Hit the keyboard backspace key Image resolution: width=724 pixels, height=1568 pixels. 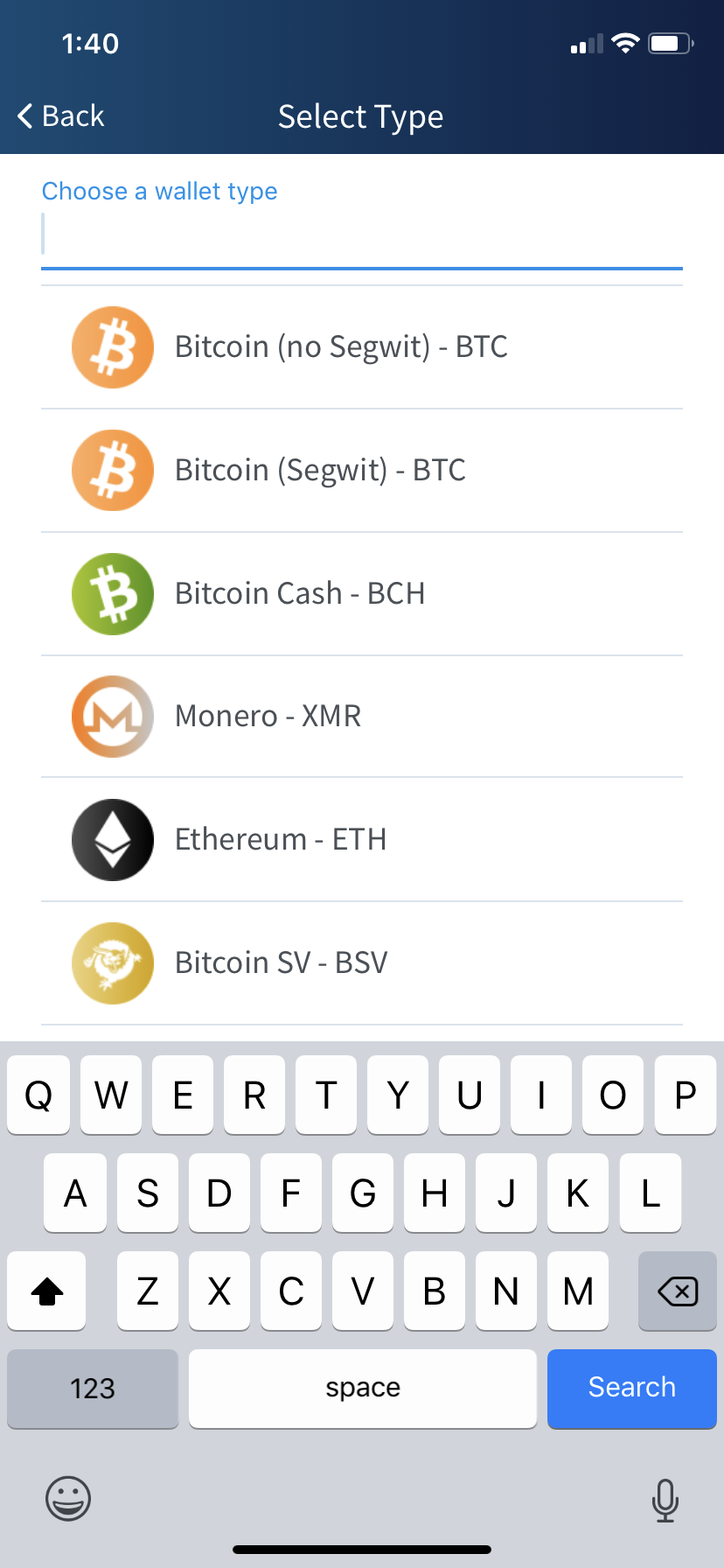pos(678,1291)
